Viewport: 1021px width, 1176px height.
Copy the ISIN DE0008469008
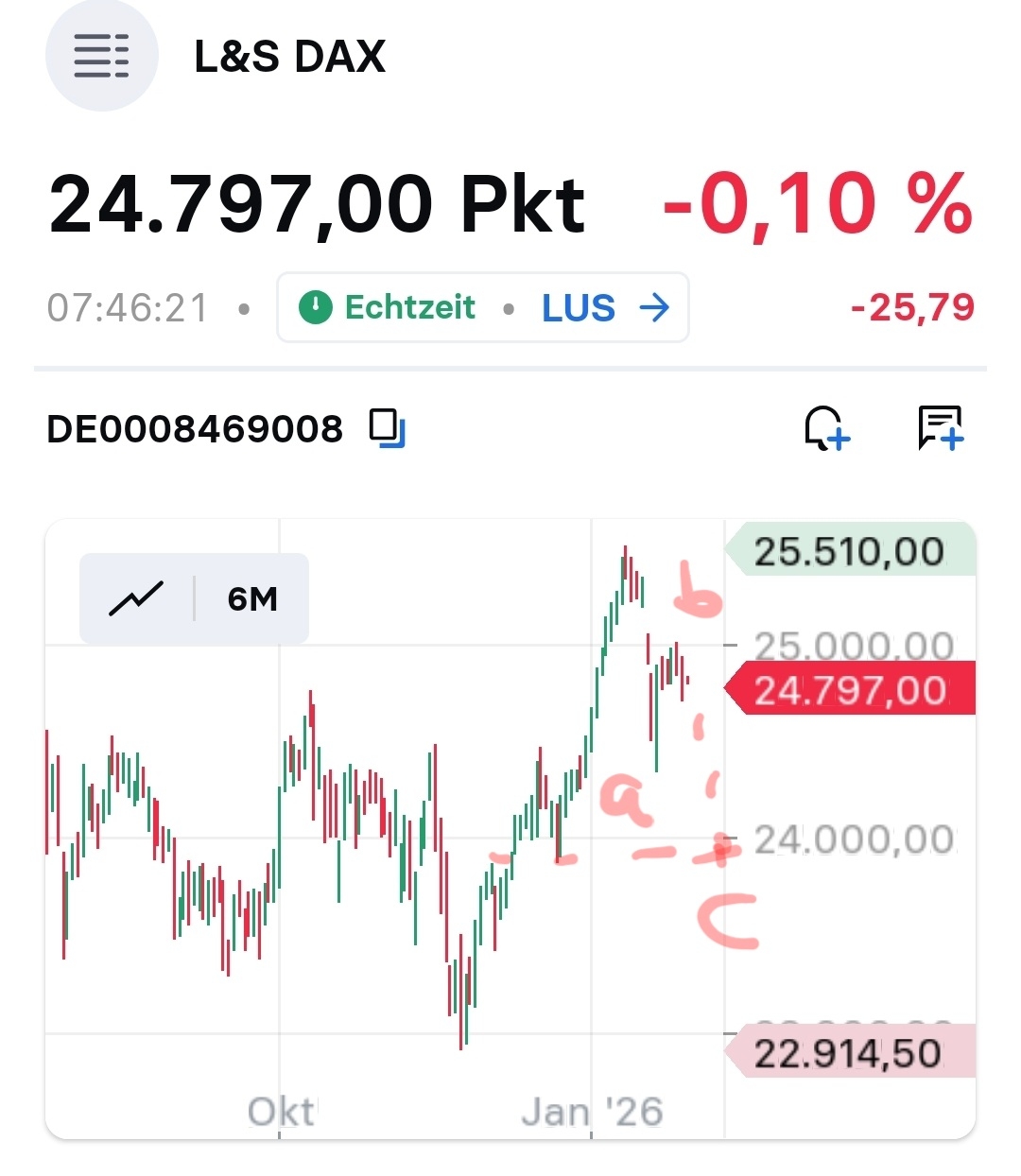click(x=387, y=428)
